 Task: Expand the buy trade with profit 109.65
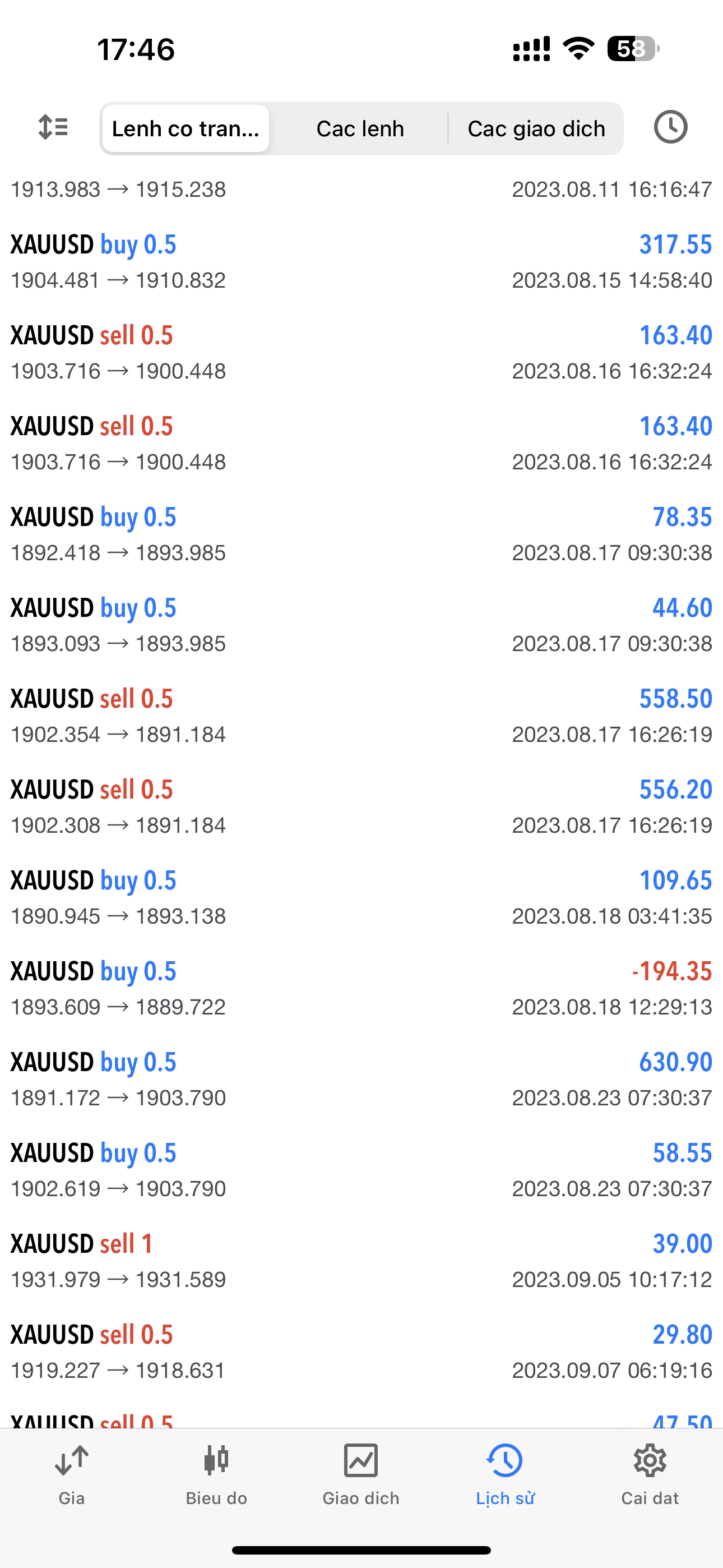pyautogui.click(x=361, y=898)
